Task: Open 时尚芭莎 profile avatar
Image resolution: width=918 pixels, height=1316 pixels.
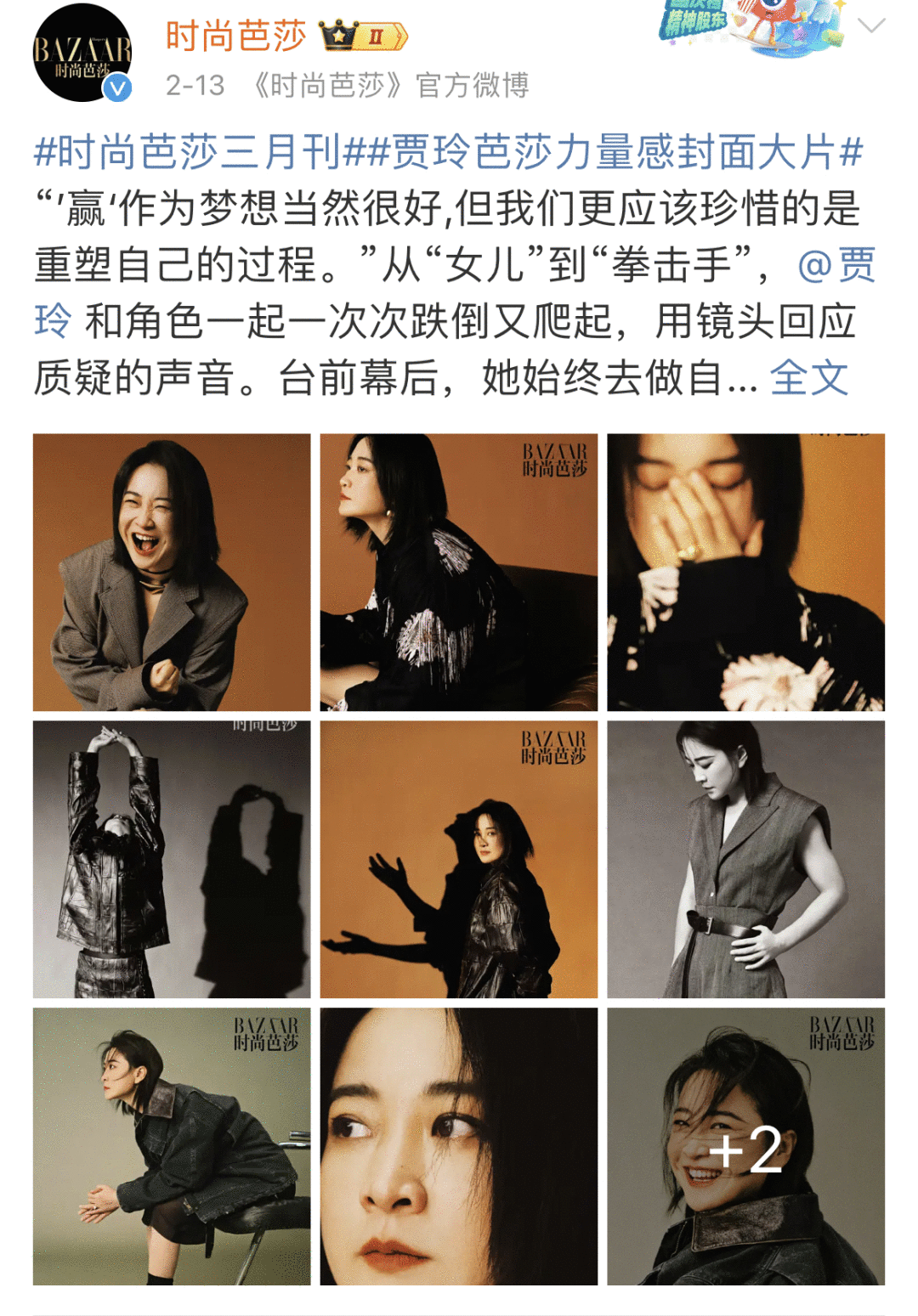Action: point(82,53)
